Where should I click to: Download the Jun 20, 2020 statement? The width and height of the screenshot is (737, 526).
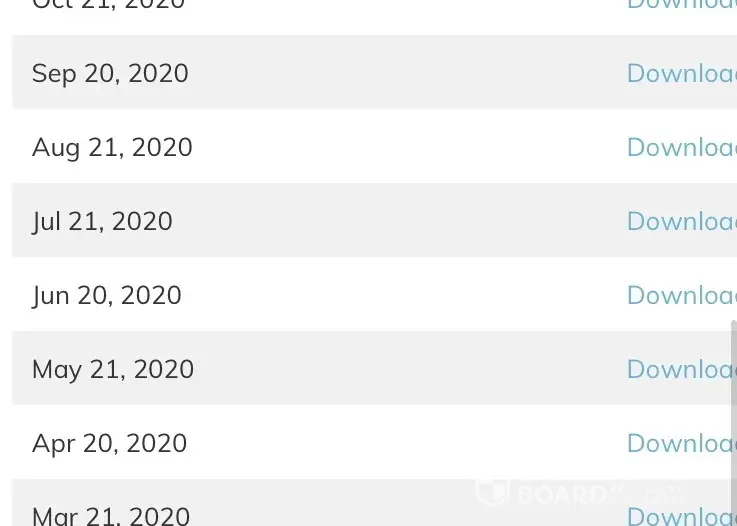point(681,295)
